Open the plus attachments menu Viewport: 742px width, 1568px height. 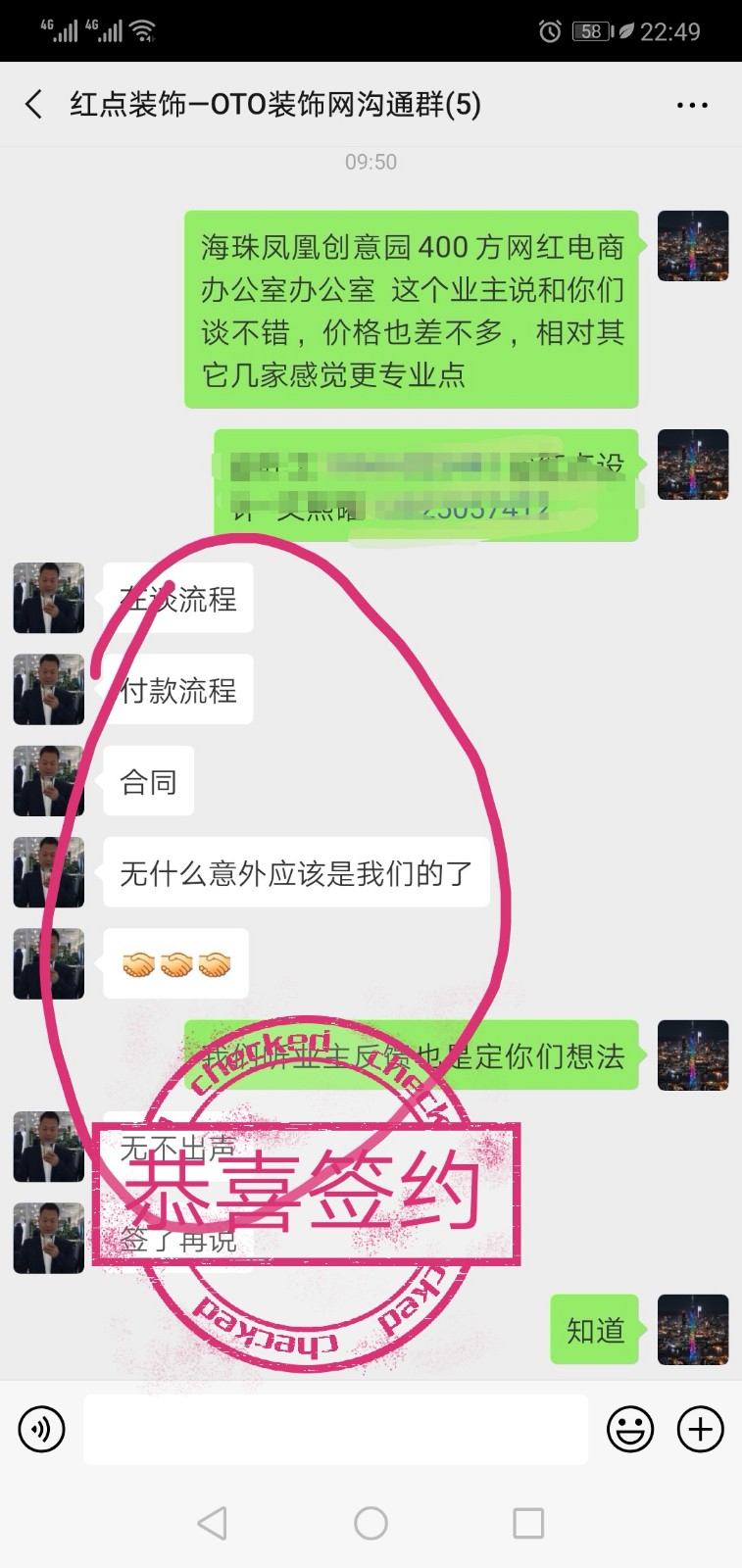click(x=700, y=1430)
